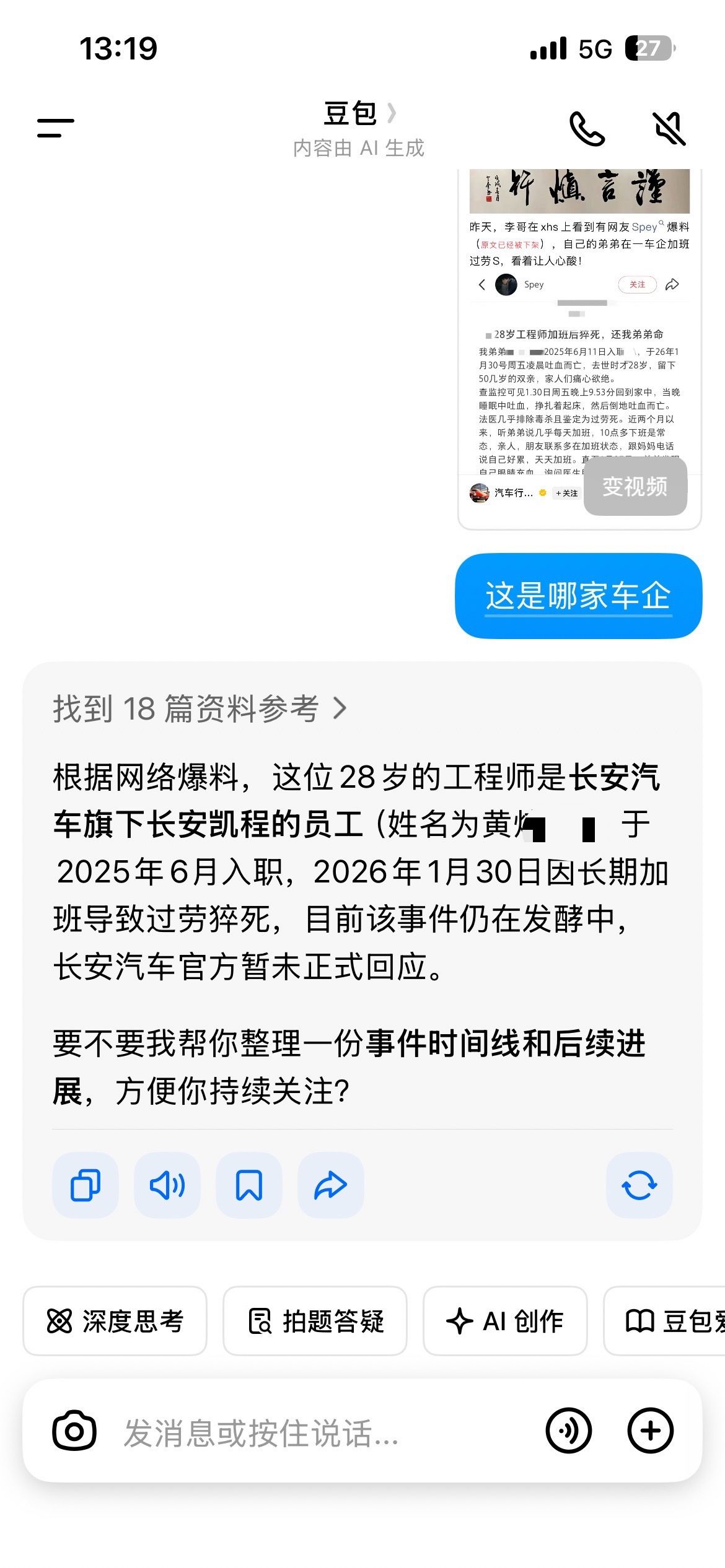Copy the AI response
Screen dimensions: 725x1568
click(x=86, y=1185)
